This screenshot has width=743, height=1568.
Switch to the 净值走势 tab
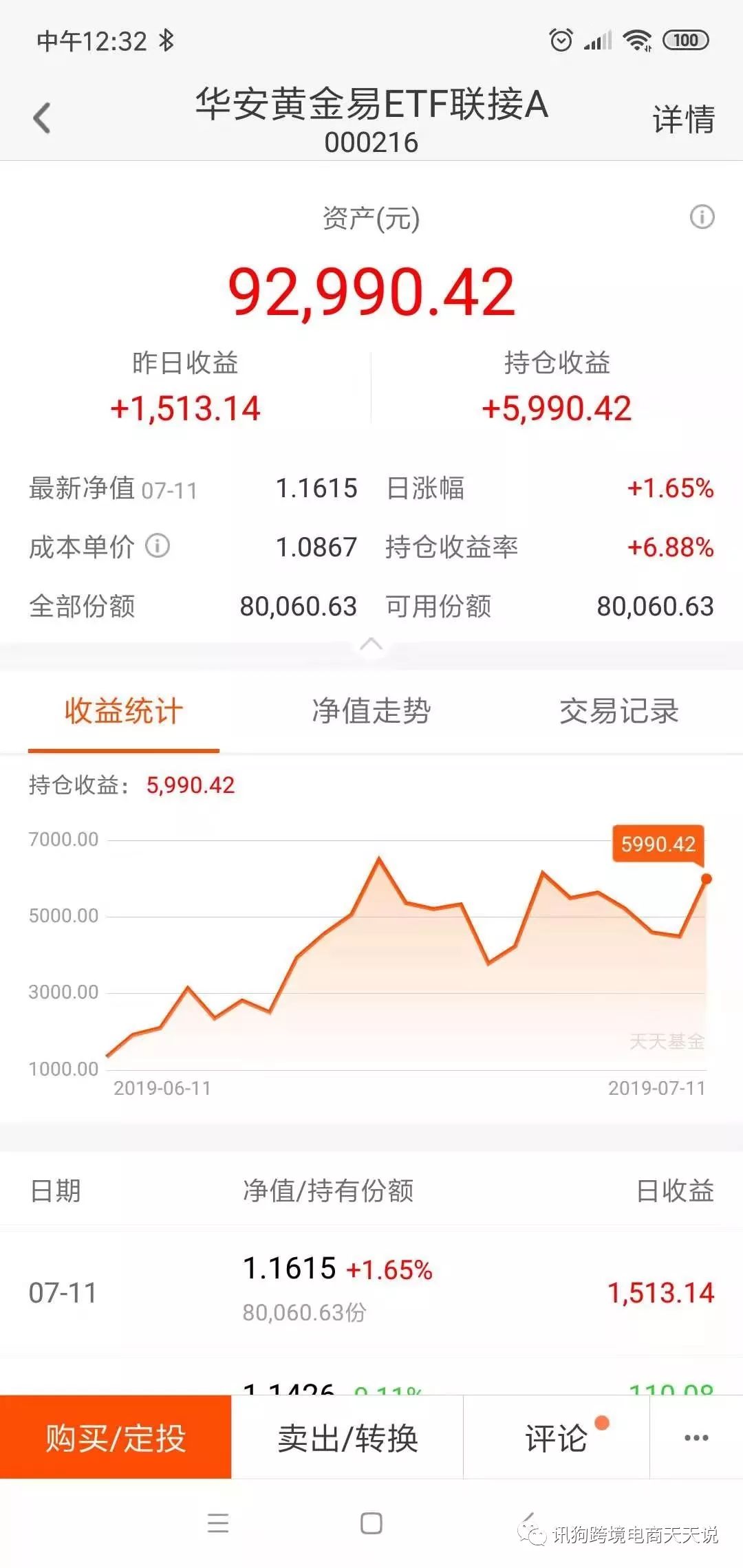[371, 711]
